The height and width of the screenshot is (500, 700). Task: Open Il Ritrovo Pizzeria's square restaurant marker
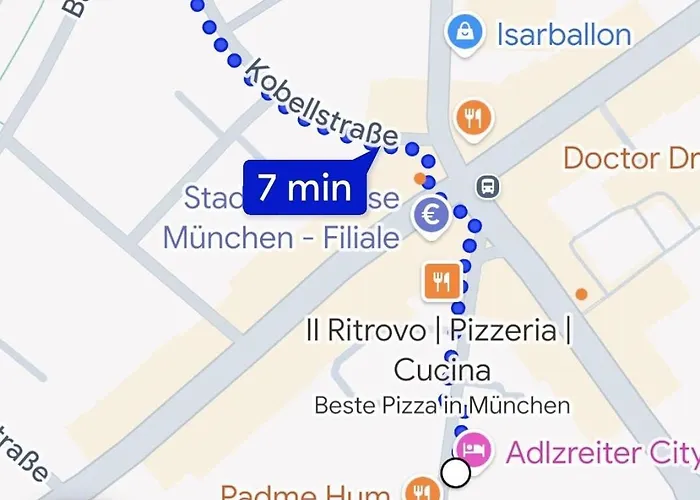point(442,281)
